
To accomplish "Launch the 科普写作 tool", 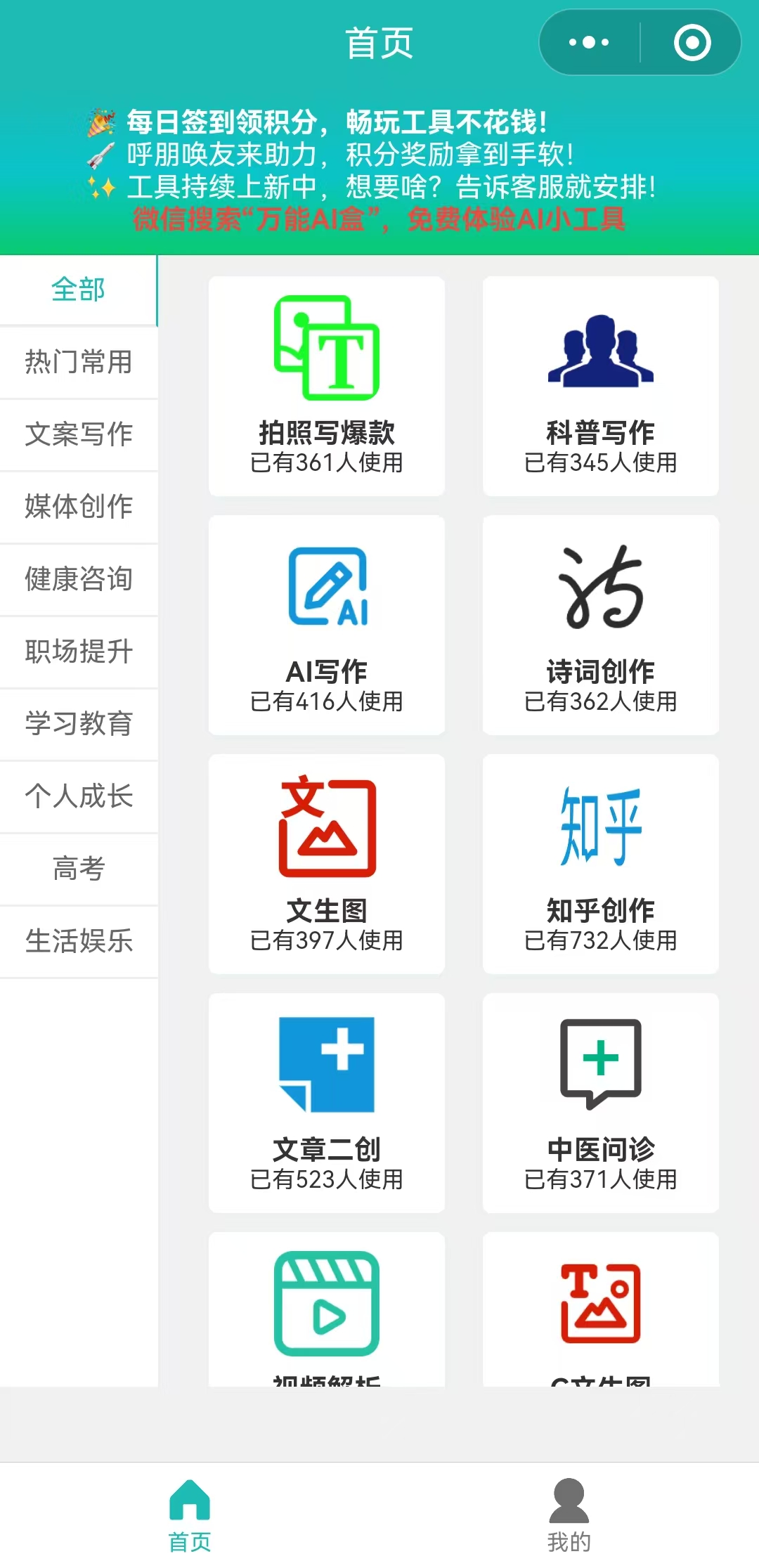I will tap(601, 386).
